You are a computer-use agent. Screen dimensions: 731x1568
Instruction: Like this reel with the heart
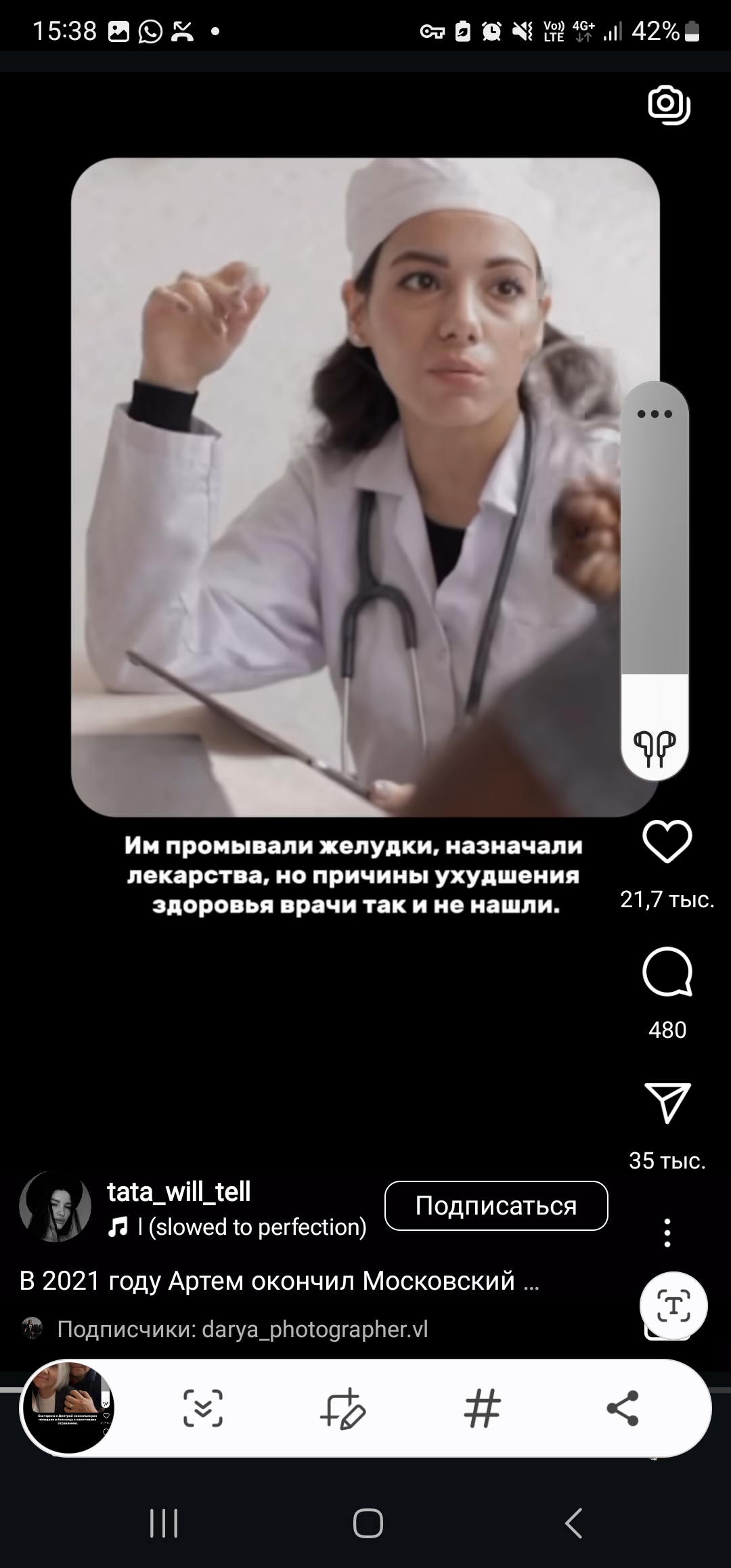pos(667,841)
